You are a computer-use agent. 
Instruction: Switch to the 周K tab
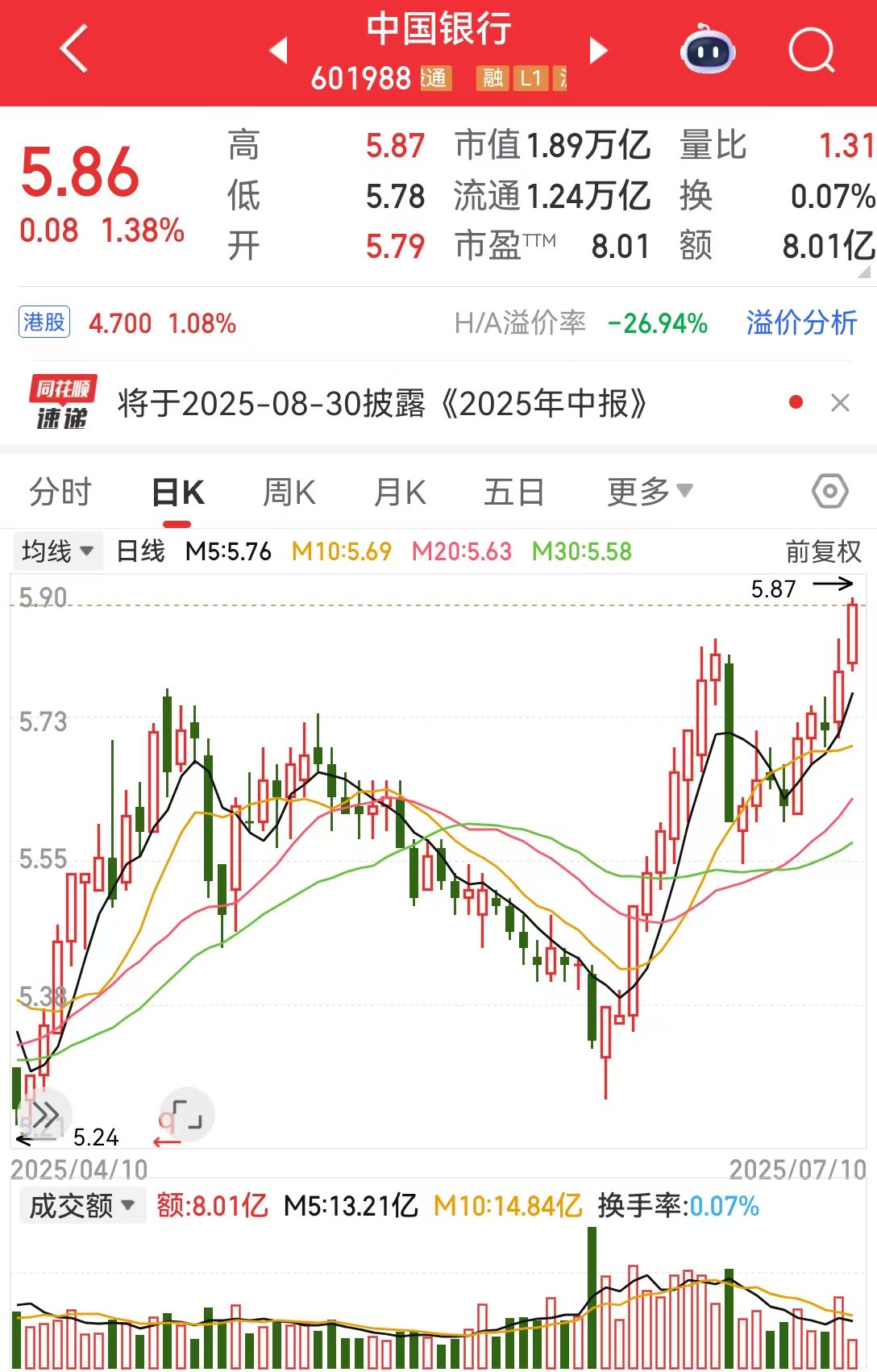point(289,490)
